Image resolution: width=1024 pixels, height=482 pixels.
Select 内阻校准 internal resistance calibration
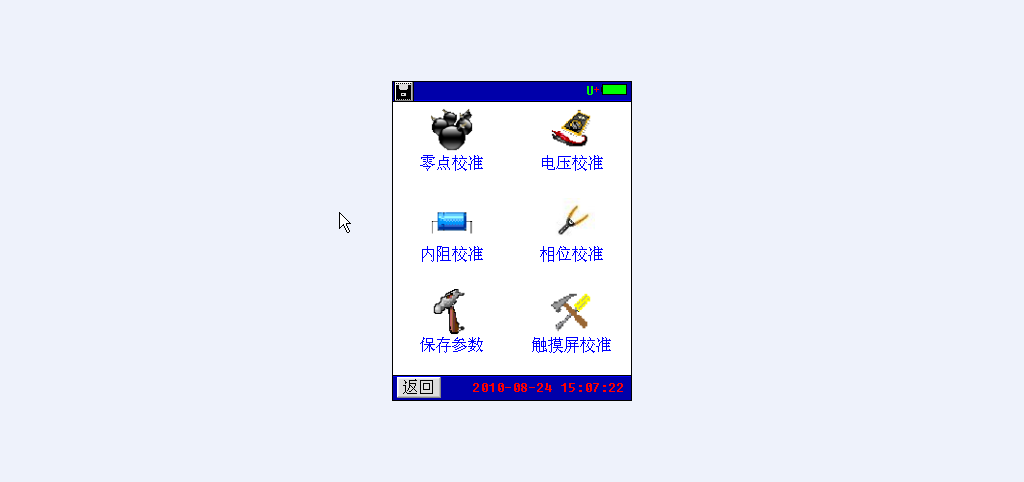pyautogui.click(x=452, y=232)
